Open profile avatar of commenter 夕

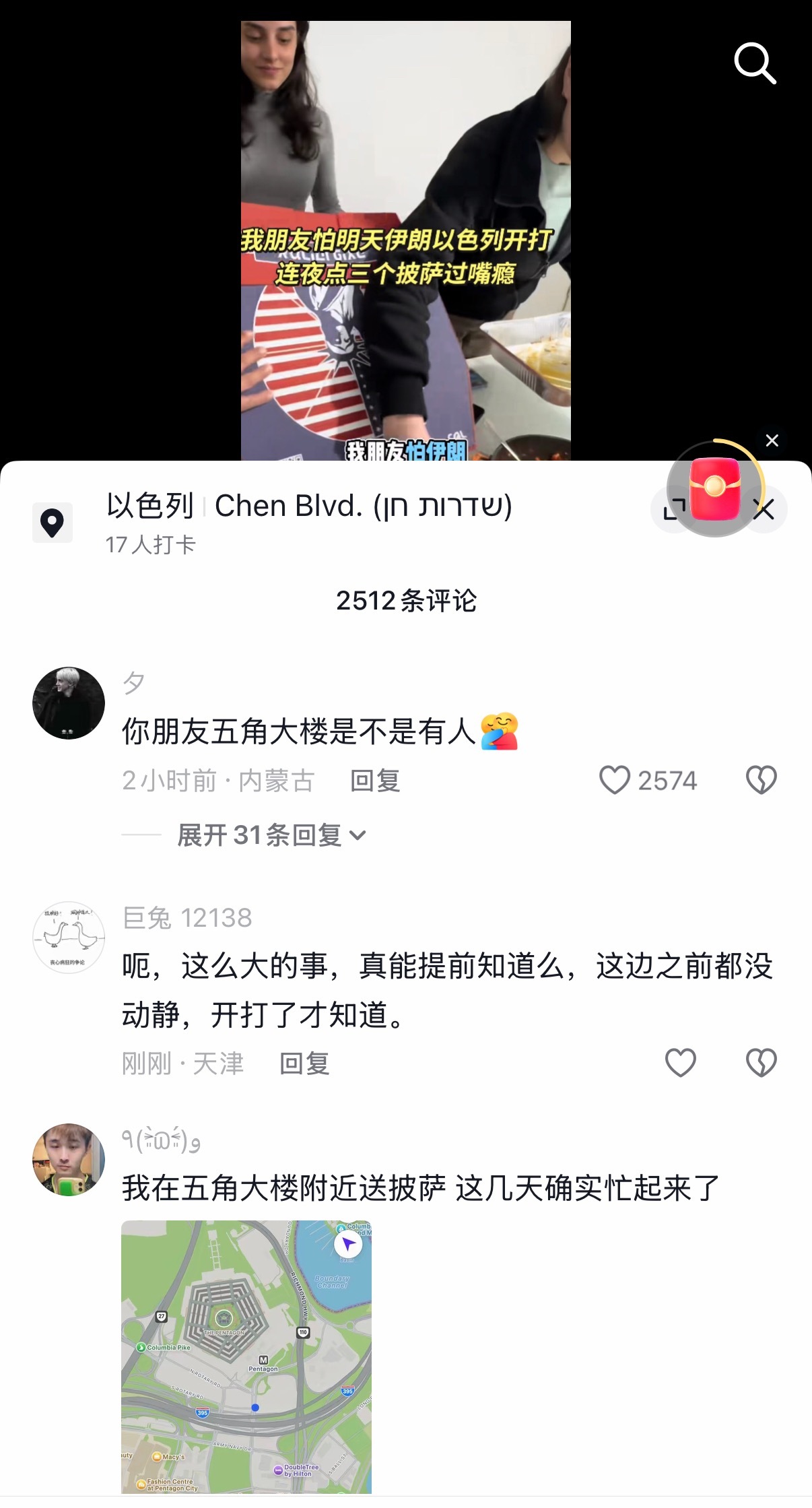69,703
